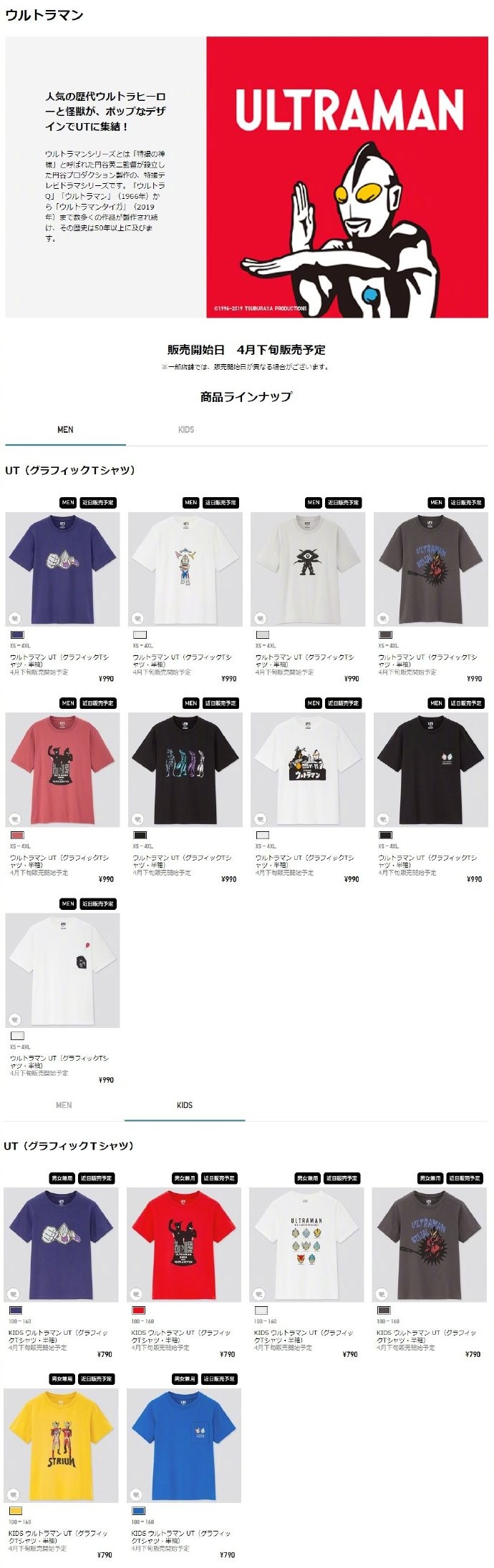494x1568 pixels.
Task: Open the light gray MEN one-eyed monster shirt
Action: point(308,569)
